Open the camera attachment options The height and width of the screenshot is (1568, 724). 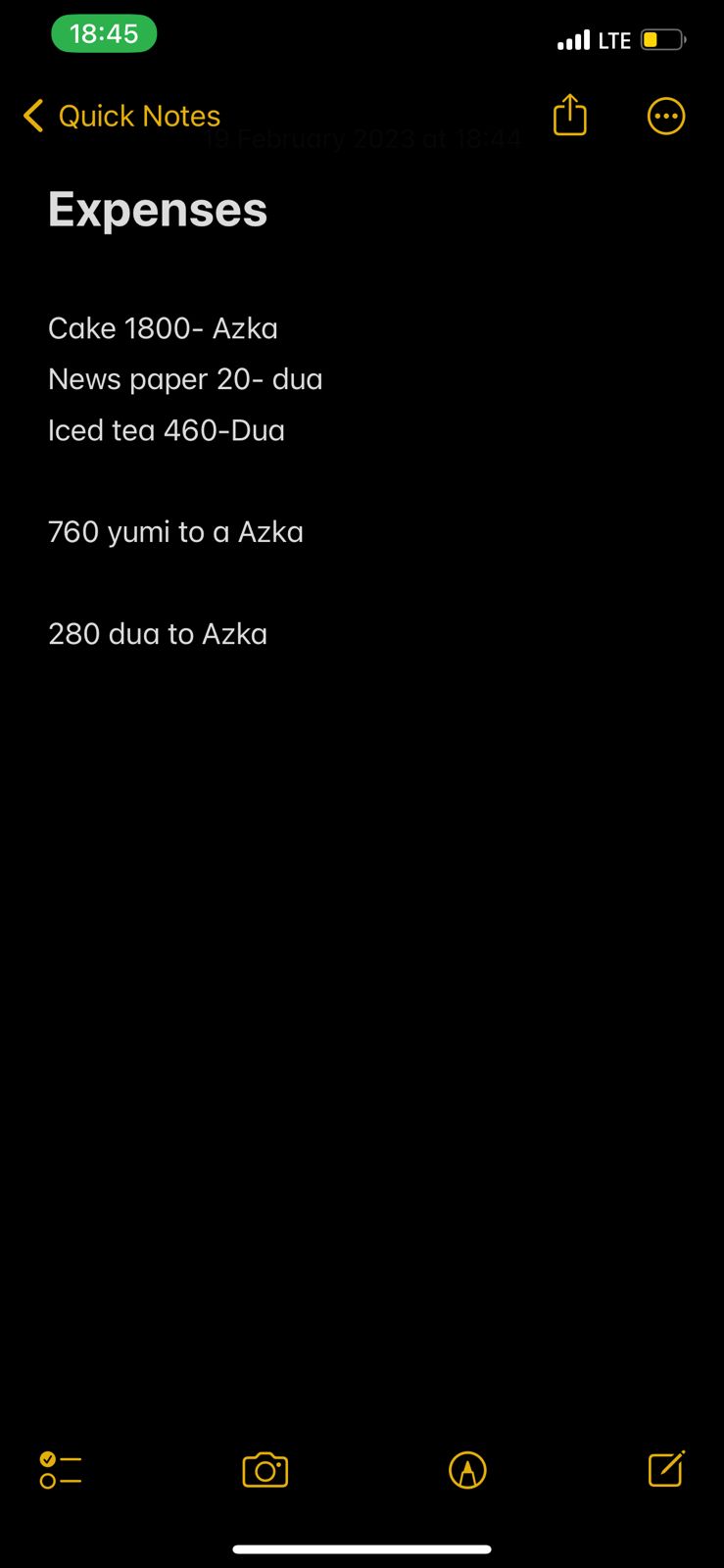pyautogui.click(x=265, y=1470)
